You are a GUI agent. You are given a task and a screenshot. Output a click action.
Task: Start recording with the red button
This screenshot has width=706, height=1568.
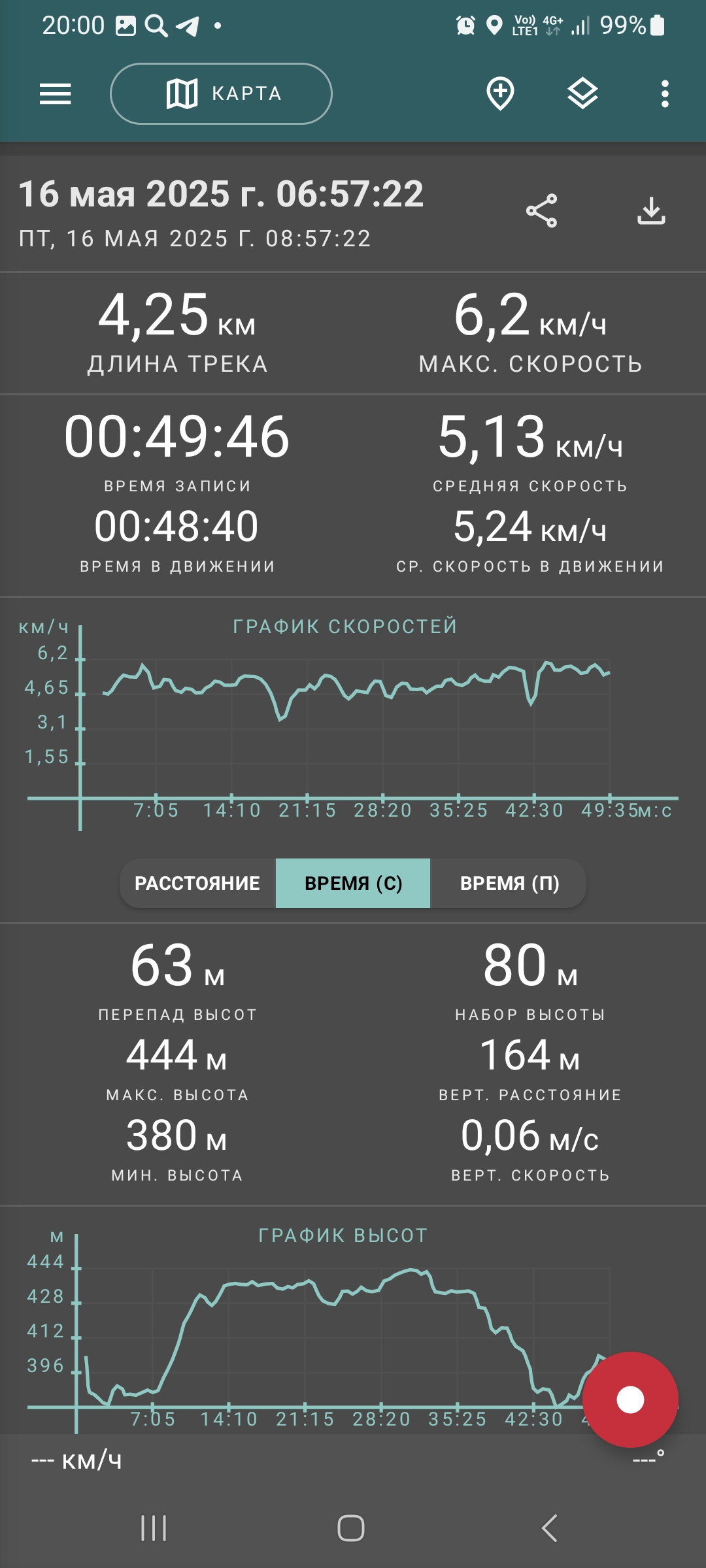630,1399
